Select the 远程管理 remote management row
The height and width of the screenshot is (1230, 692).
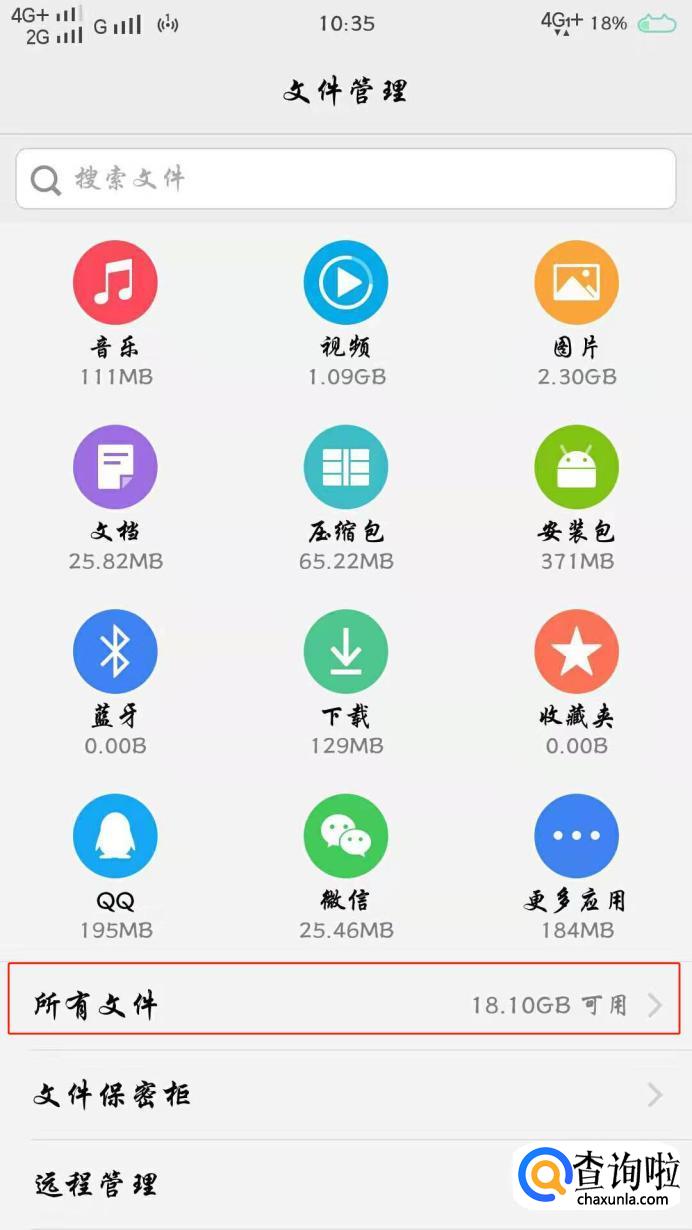[x=260, y=1185]
